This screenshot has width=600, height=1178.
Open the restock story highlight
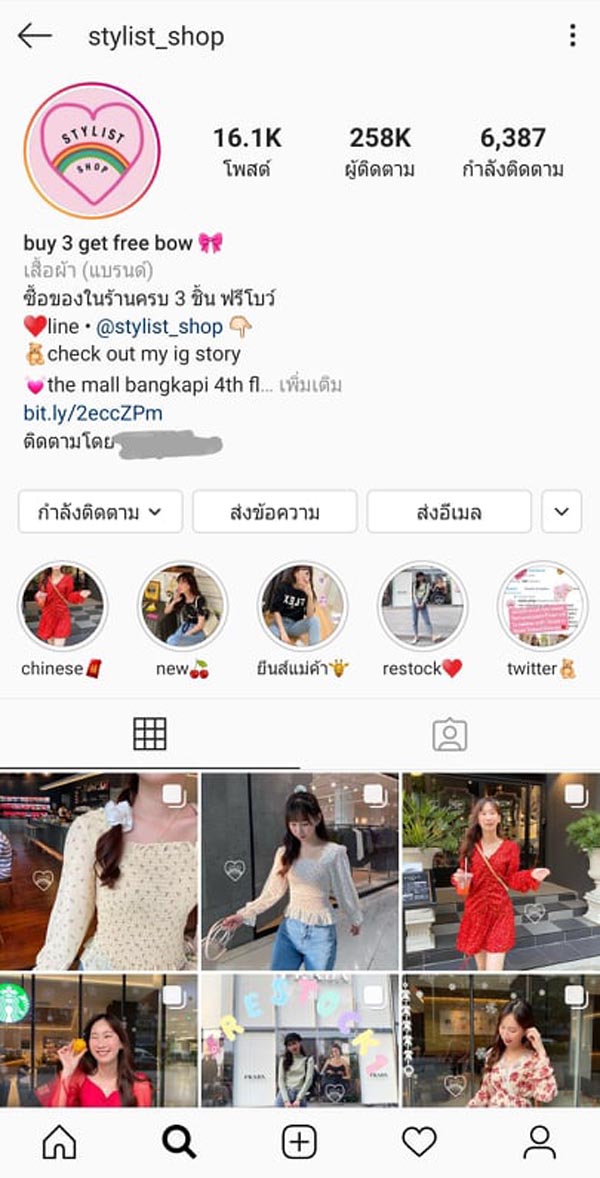(x=422, y=607)
